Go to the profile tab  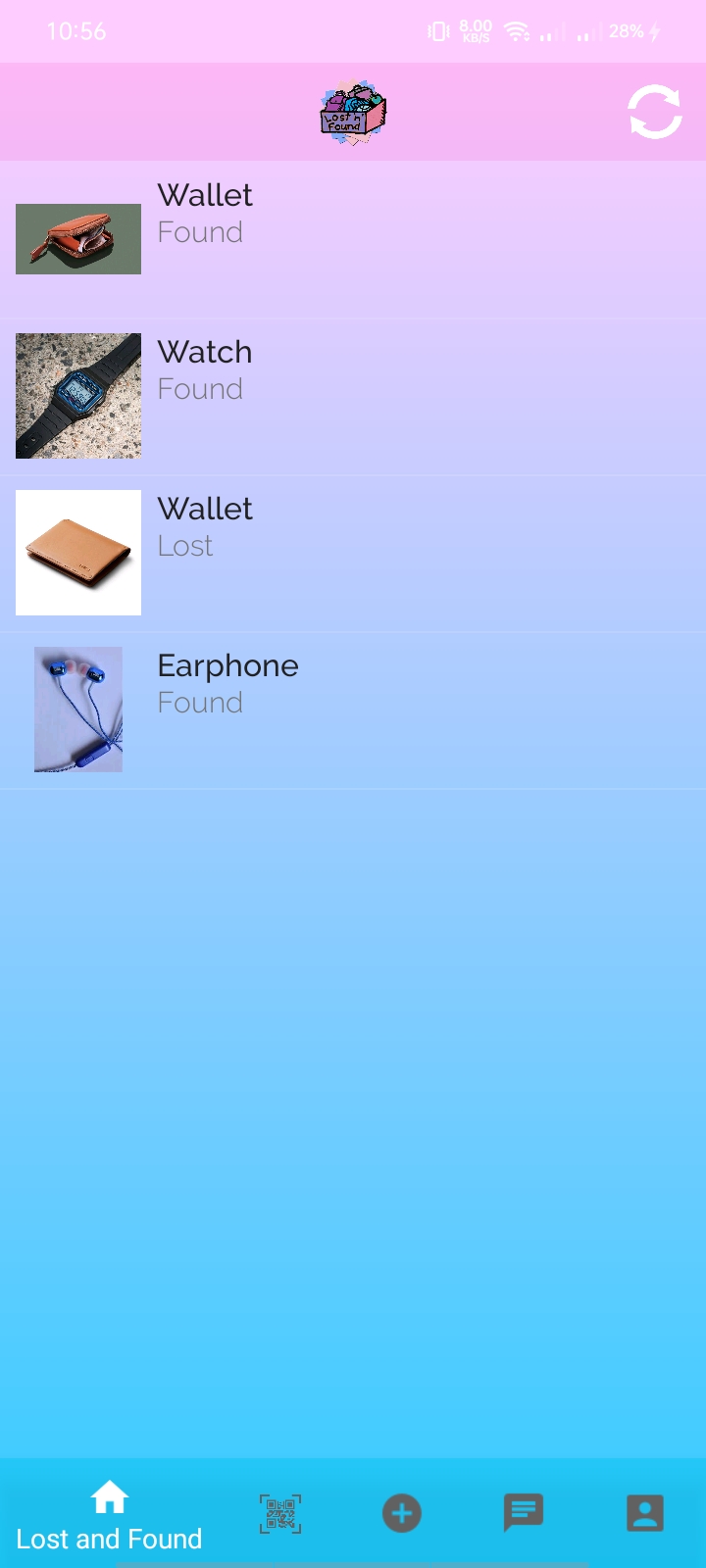point(645,1513)
